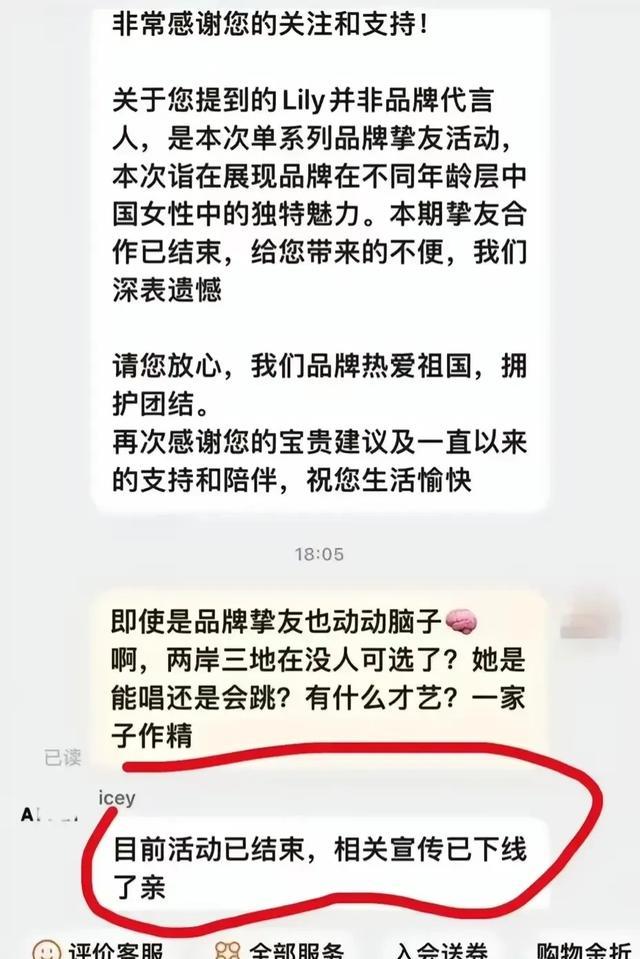Open the 评价客服 quick action
The image size is (640, 959).
point(98,948)
